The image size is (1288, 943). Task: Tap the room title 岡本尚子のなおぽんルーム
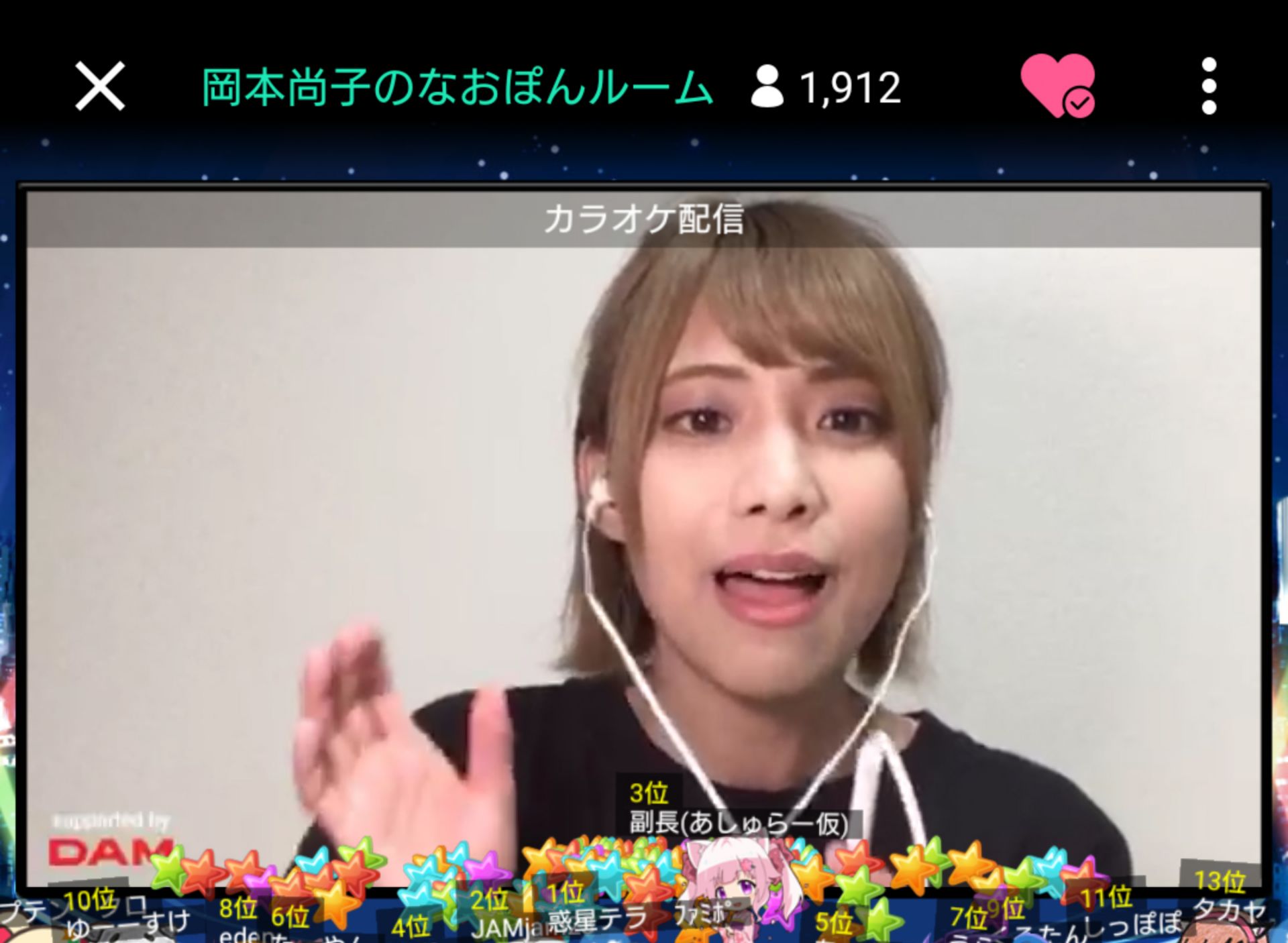coord(457,87)
